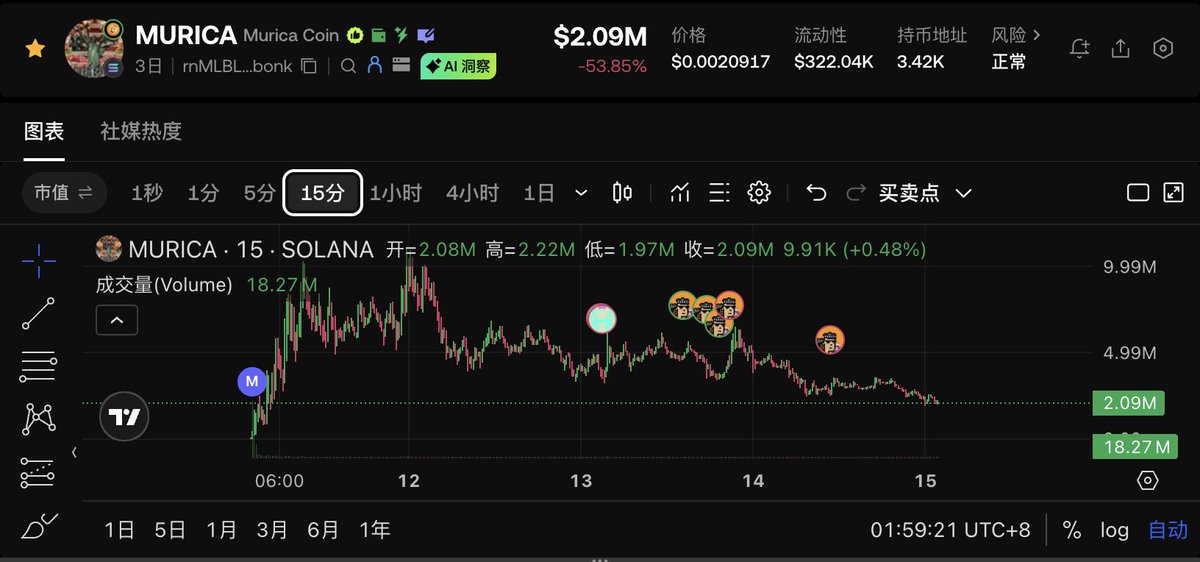Share this token page
This screenshot has height=562, width=1200.
pos(1121,48)
